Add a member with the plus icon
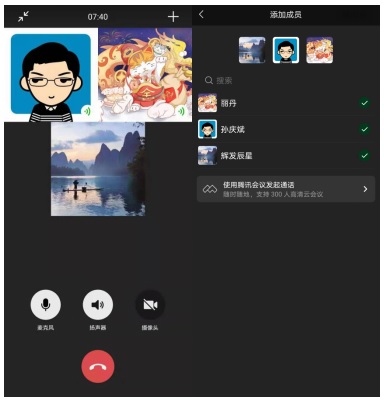 pos(173,16)
